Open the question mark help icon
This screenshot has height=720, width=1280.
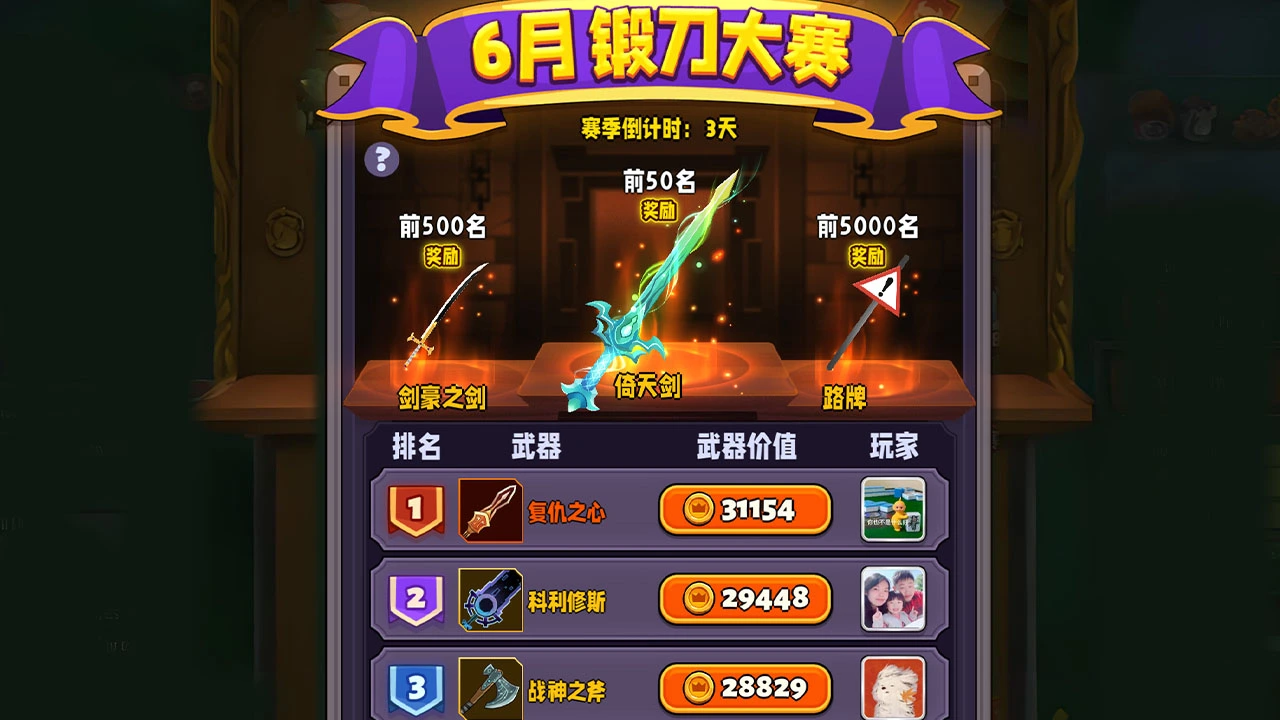[x=381, y=159]
